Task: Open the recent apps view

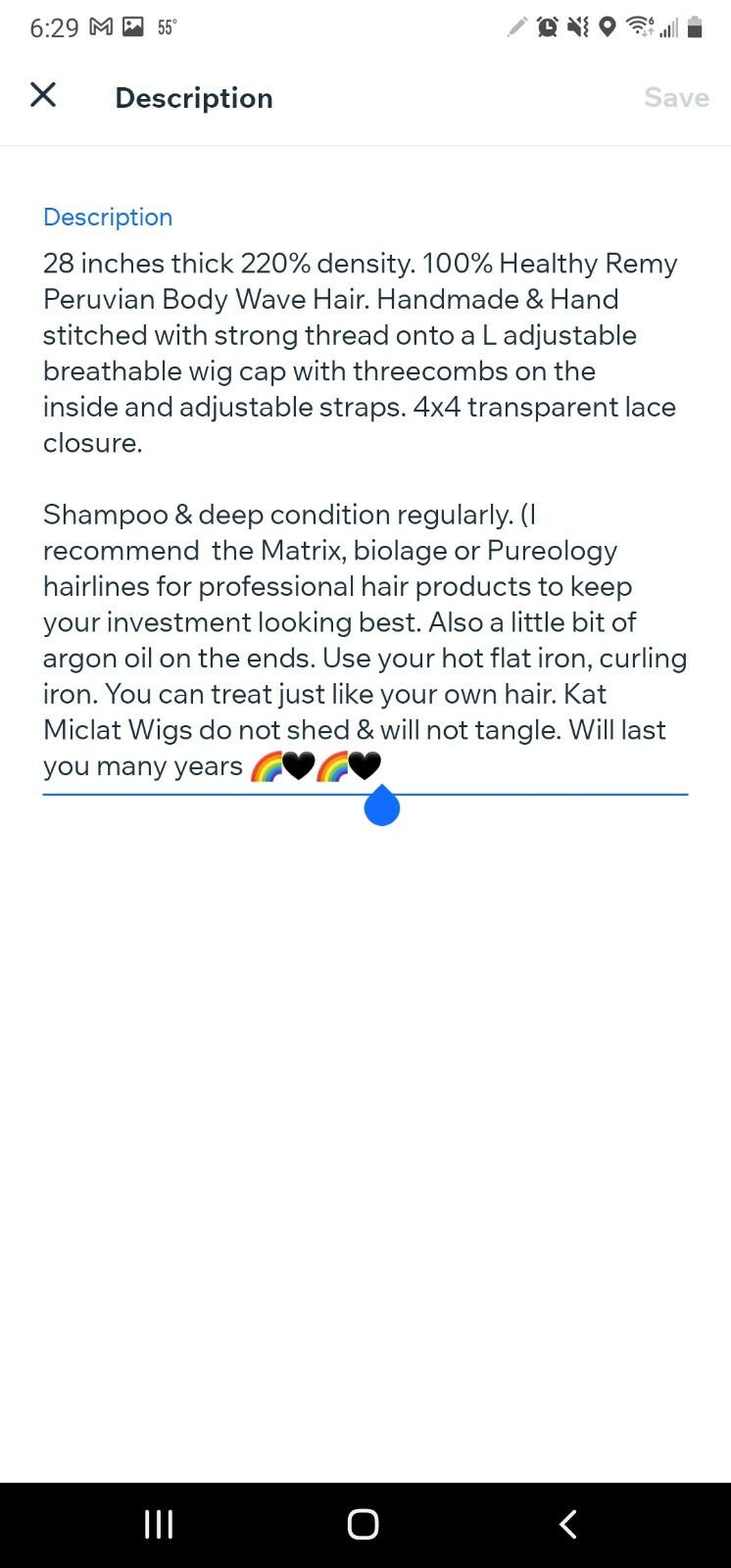Action: click(159, 1524)
